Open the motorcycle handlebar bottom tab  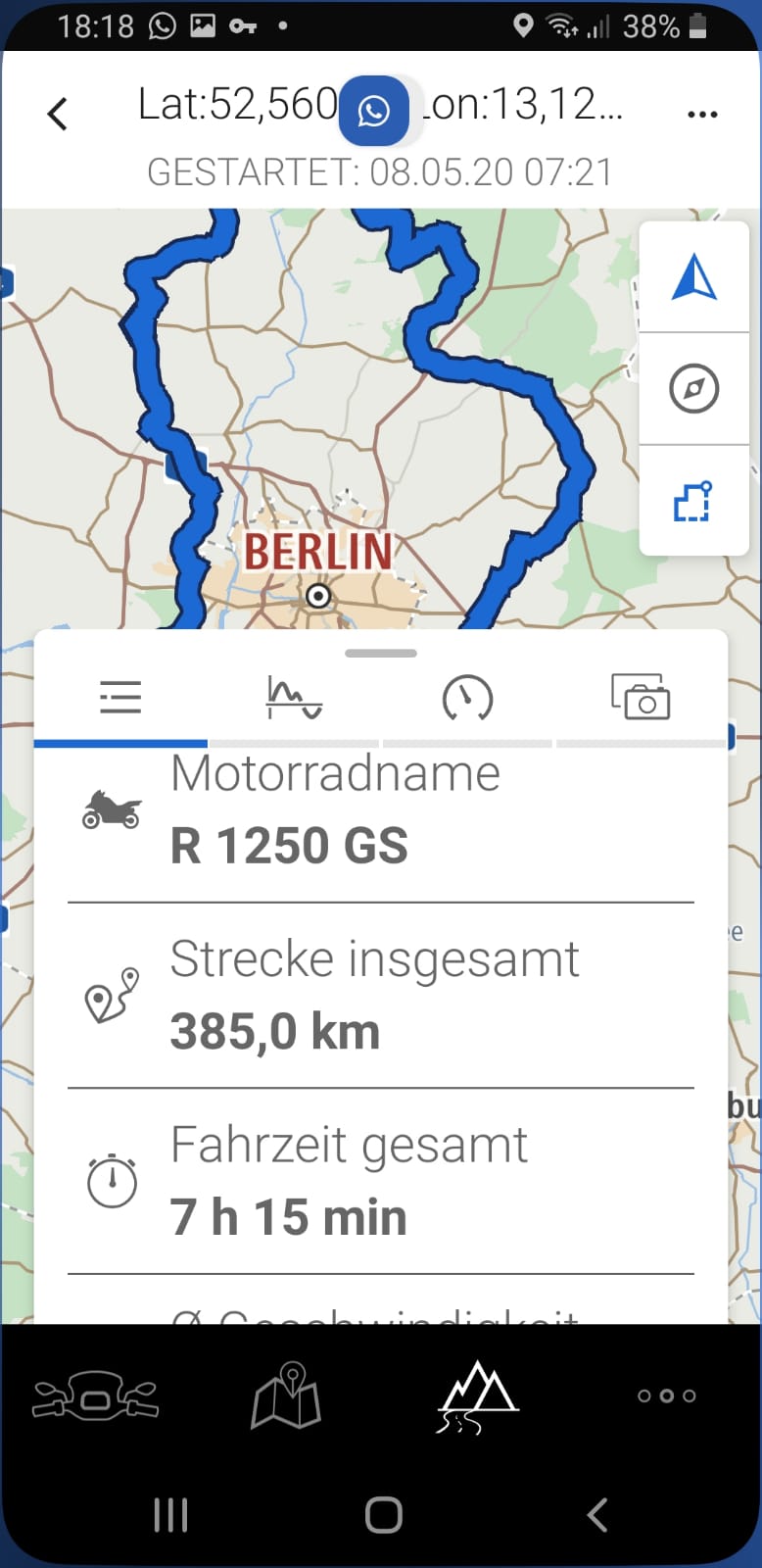[x=95, y=1396]
